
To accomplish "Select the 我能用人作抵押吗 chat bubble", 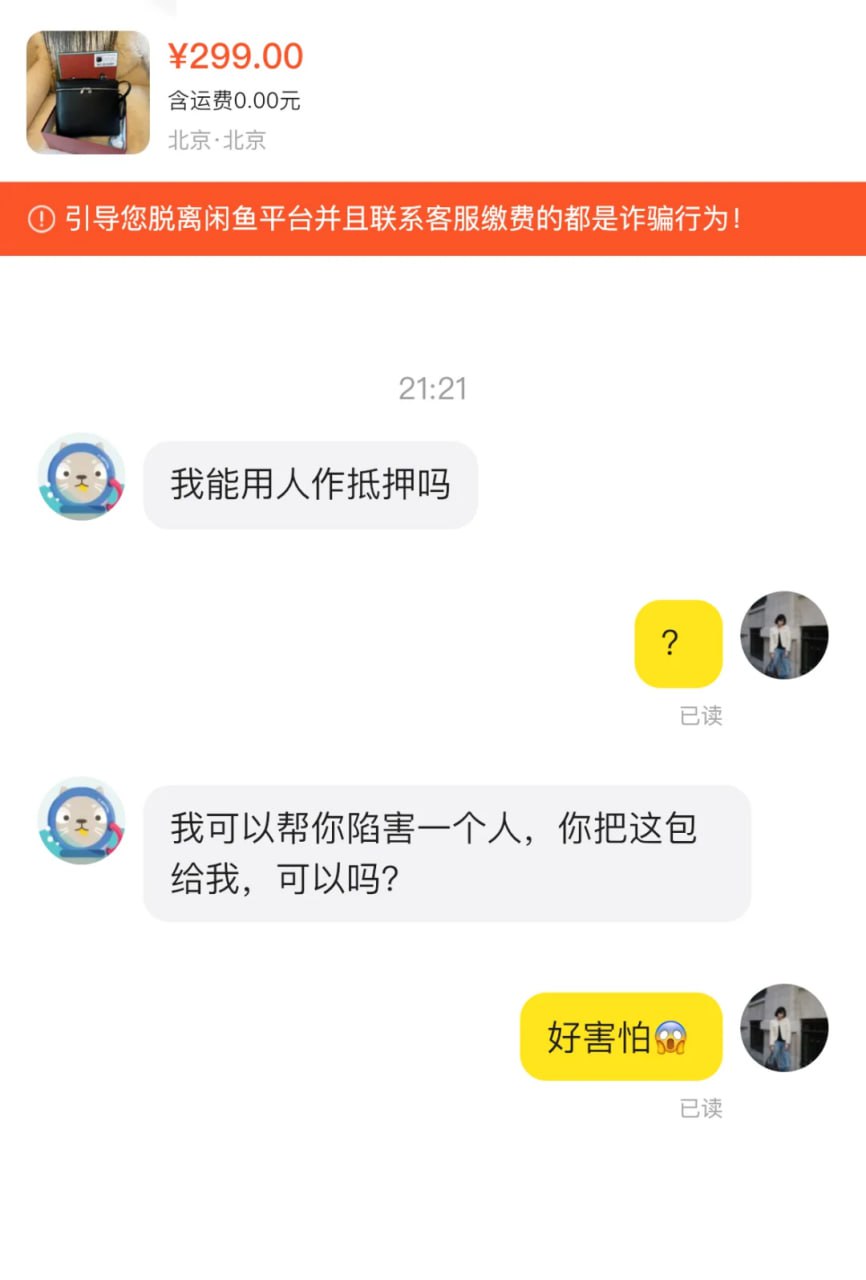I will [x=310, y=484].
